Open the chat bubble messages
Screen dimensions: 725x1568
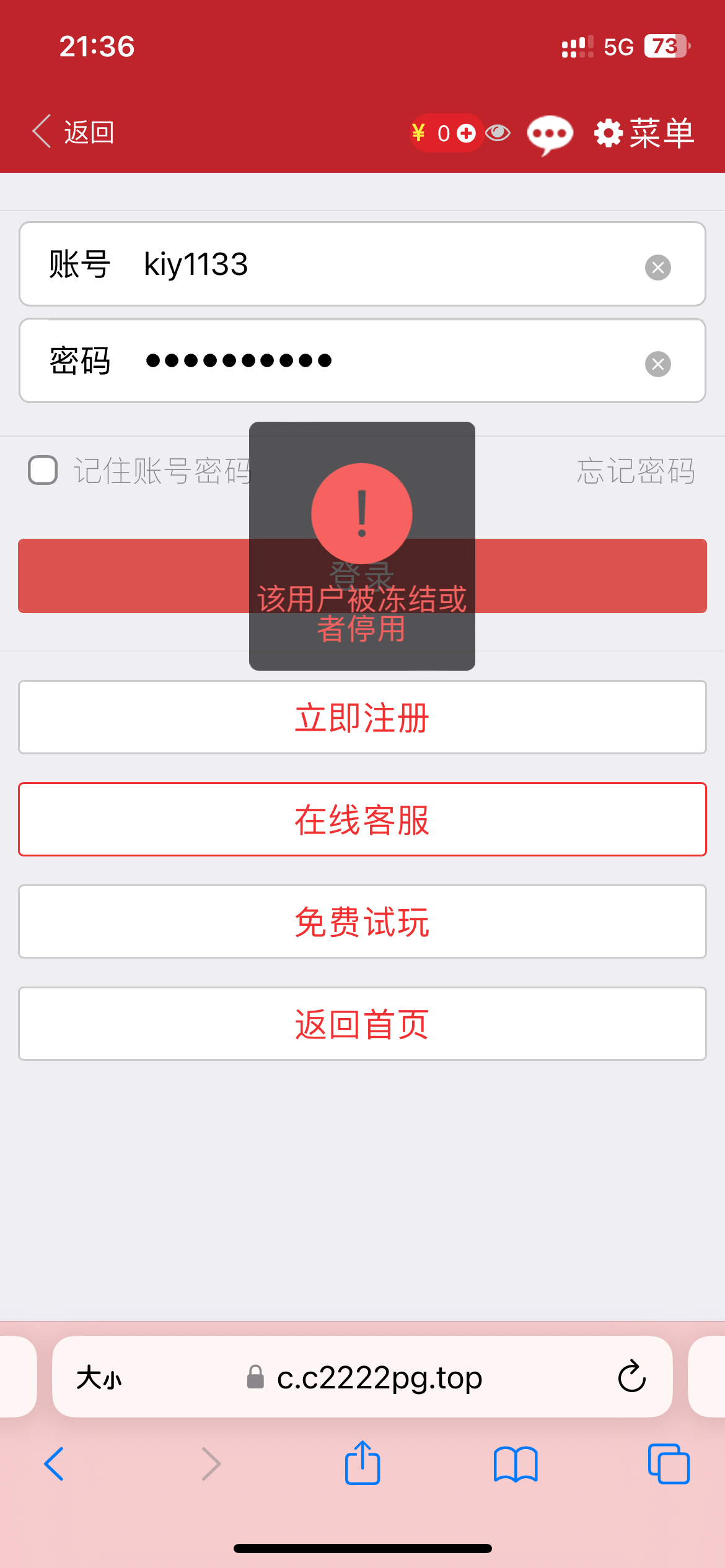[x=549, y=133]
